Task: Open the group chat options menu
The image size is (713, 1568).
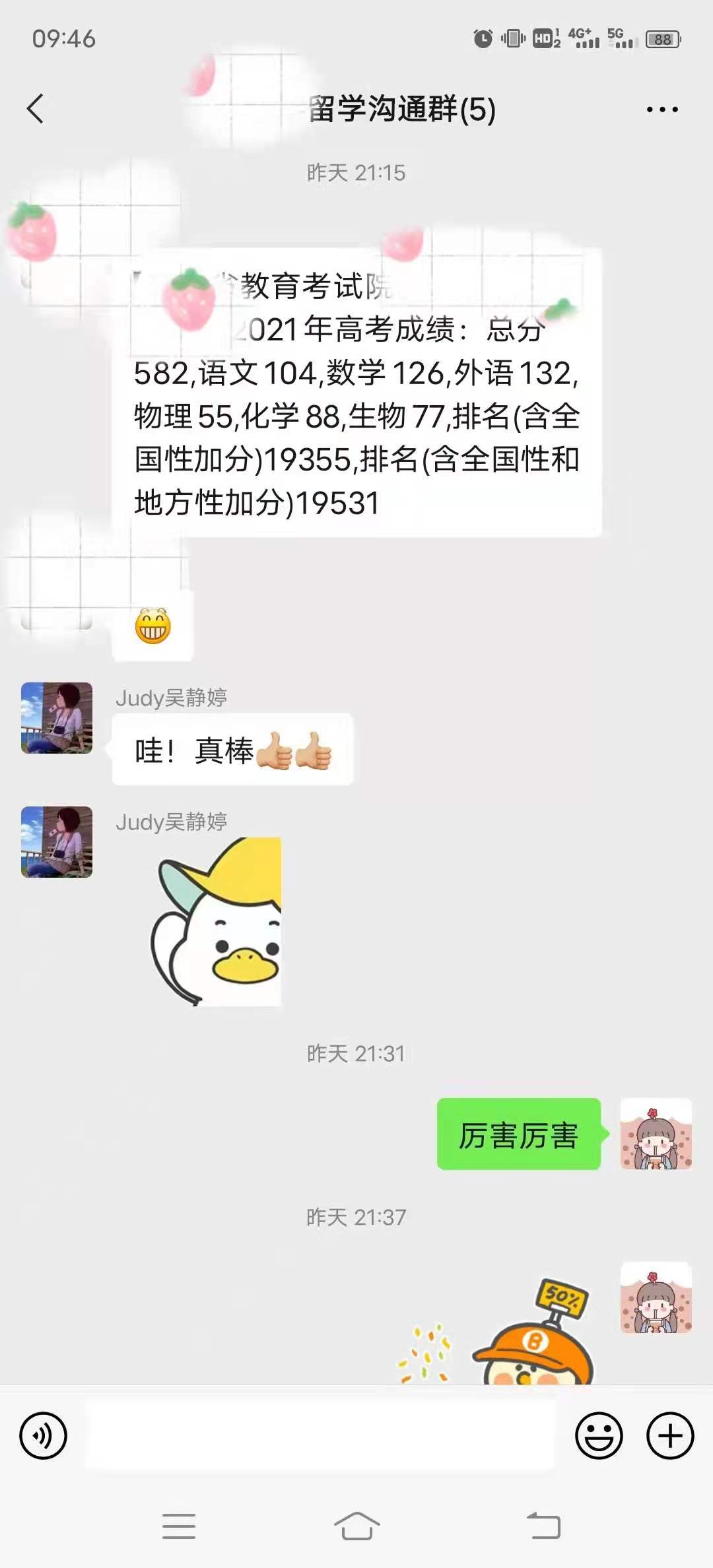Action: (662, 110)
